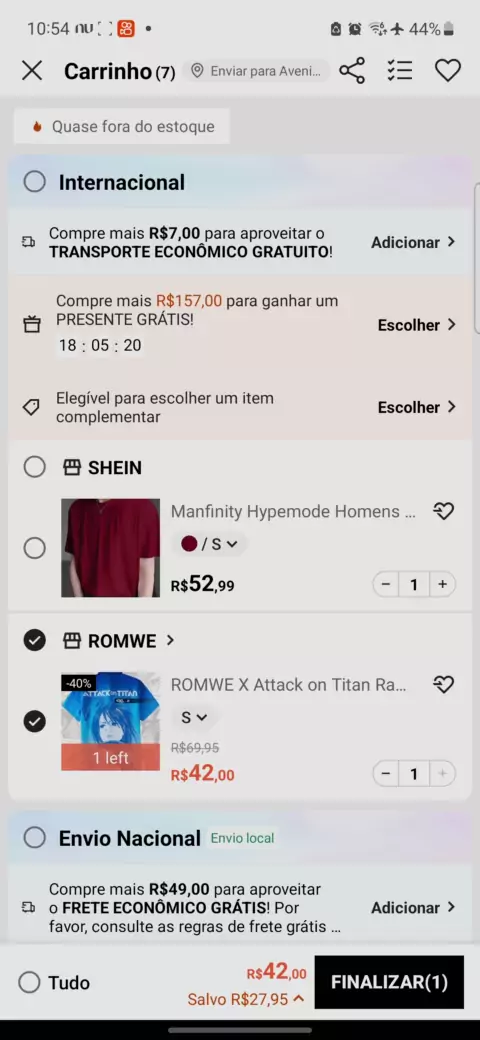Open the wishlist heart in header

pyautogui.click(x=448, y=70)
